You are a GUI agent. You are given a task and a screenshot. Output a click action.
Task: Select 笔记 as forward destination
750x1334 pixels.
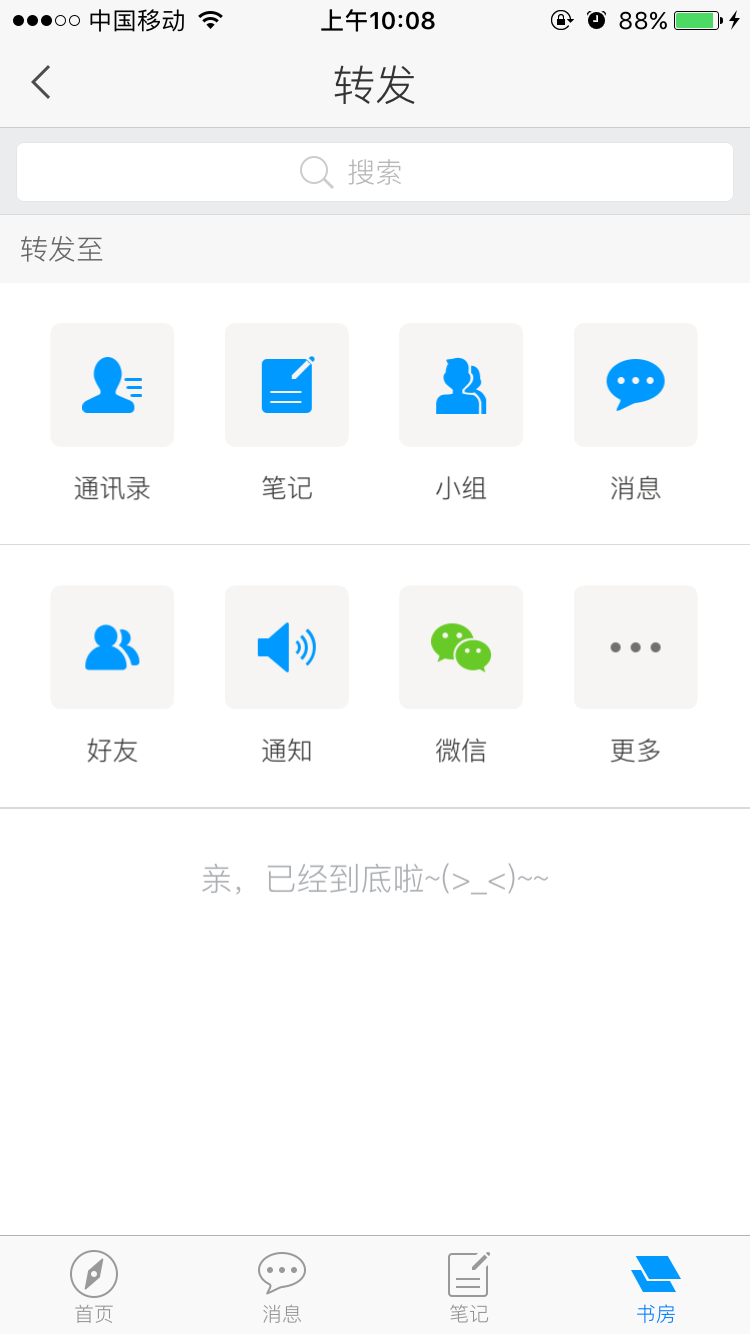pos(287,386)
